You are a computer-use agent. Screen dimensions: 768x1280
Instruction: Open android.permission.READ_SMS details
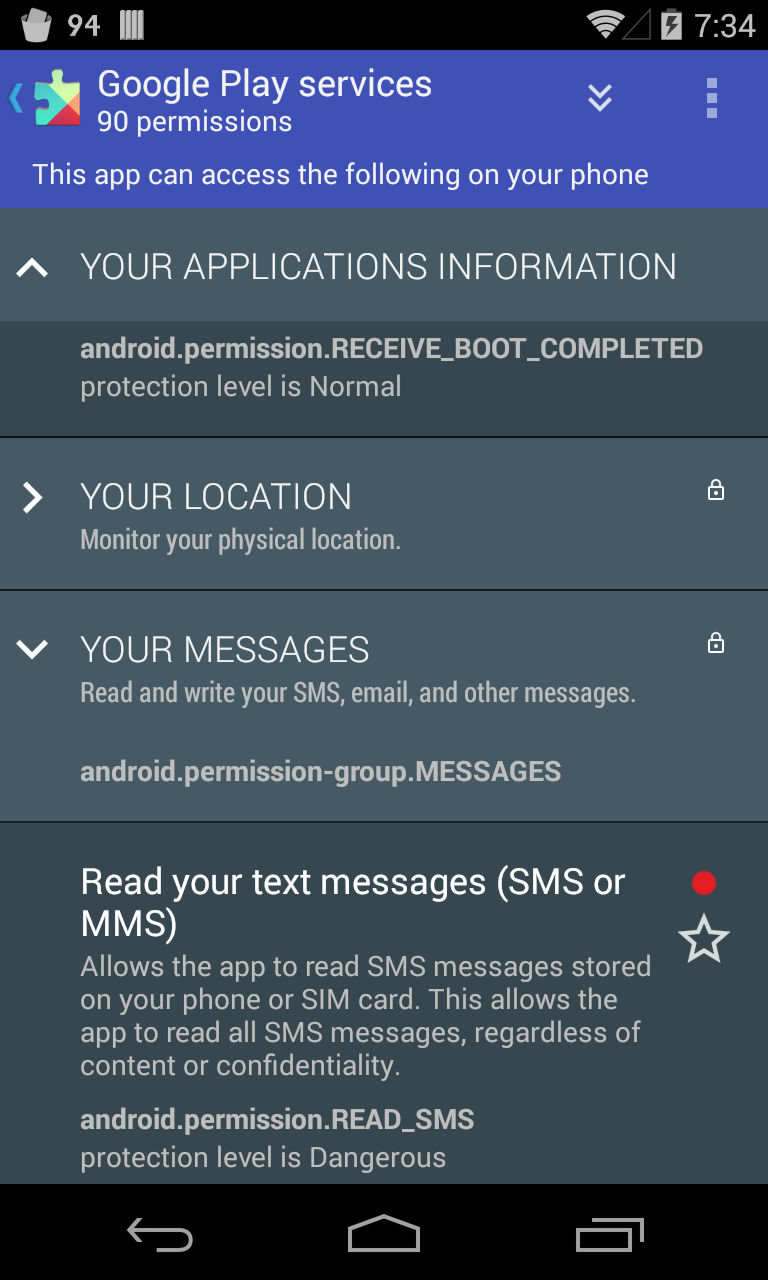click(277, 1119)
